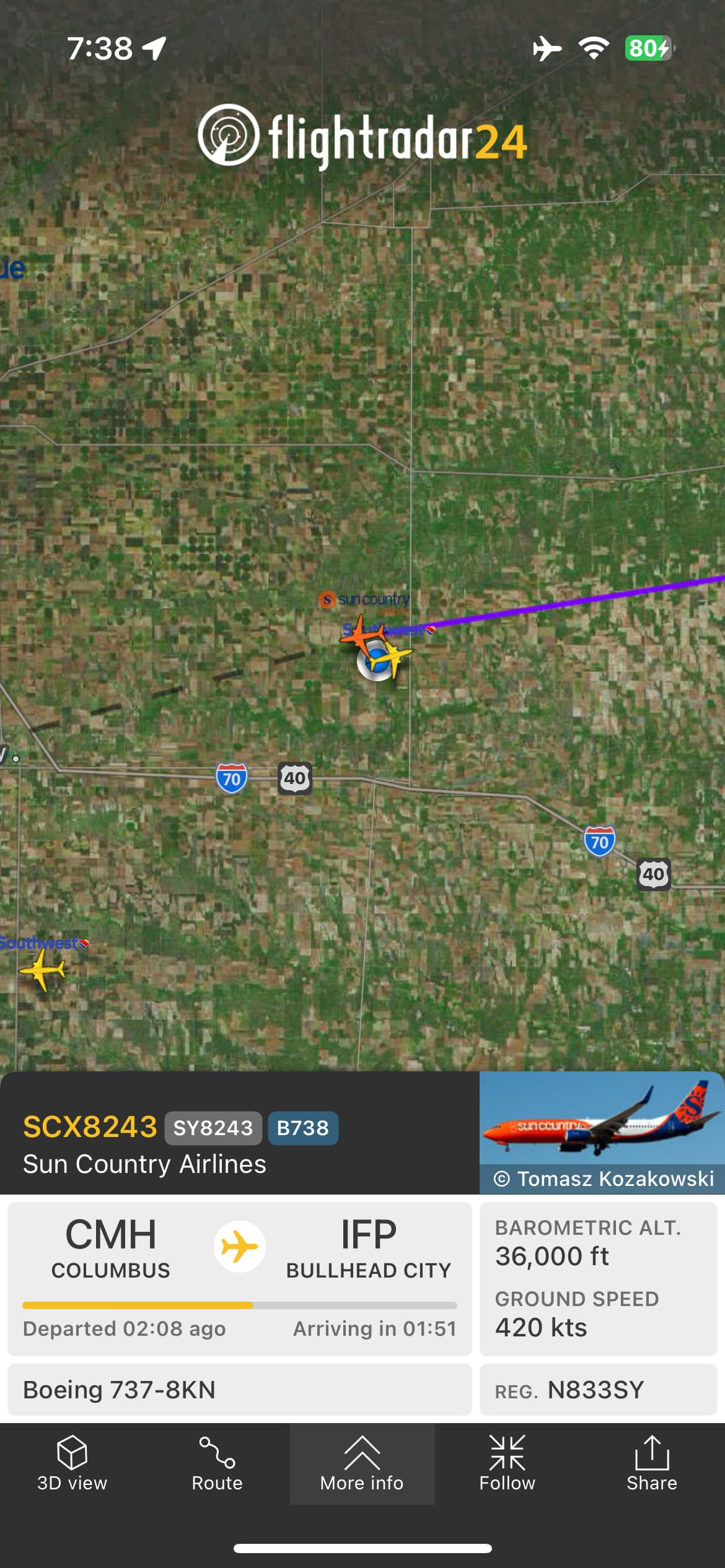Expand More info panel
The image size is (725, 1568).
pyautogui.click(x=362, y=1464)
